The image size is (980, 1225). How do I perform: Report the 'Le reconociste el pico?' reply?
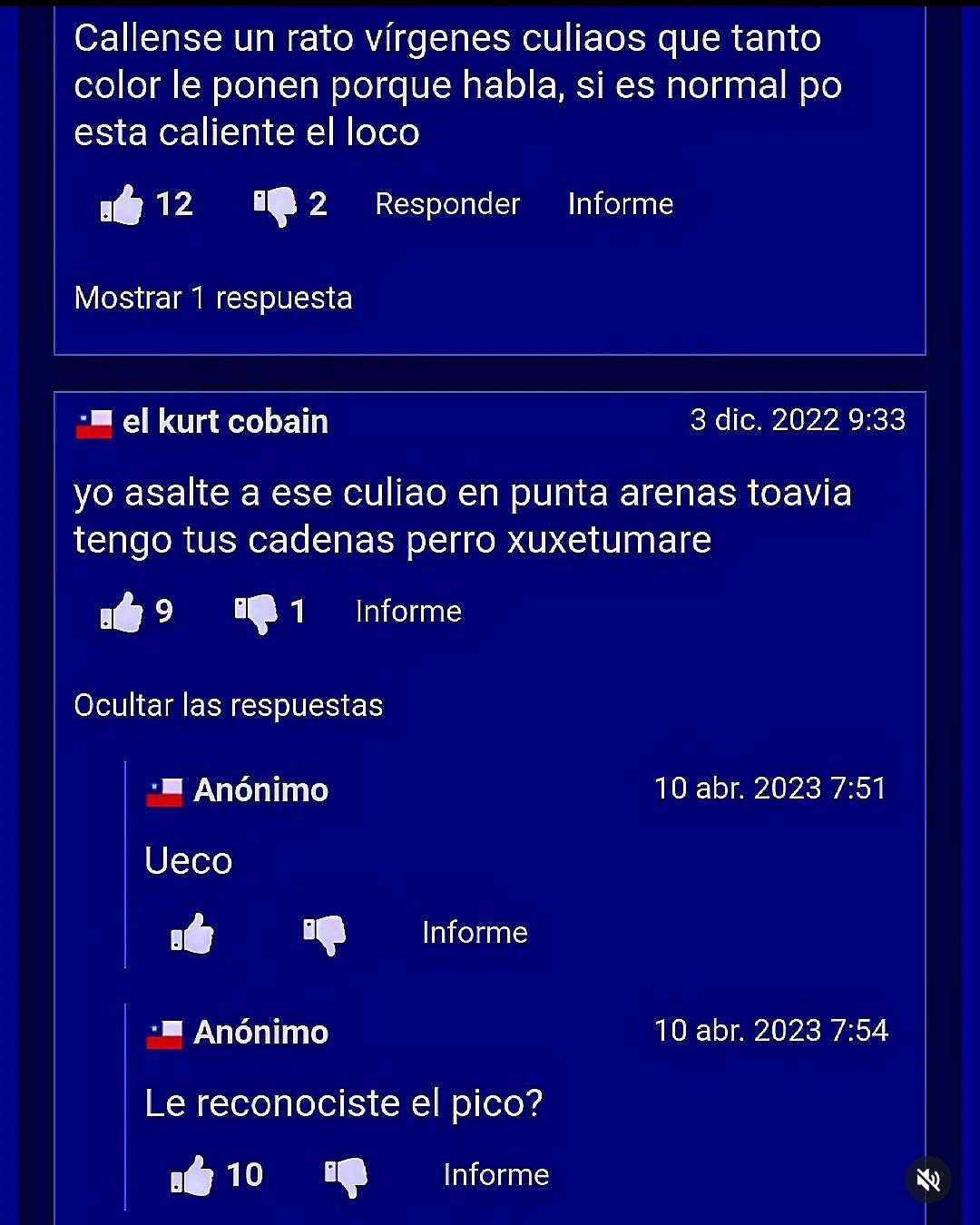pos(496,1175)
